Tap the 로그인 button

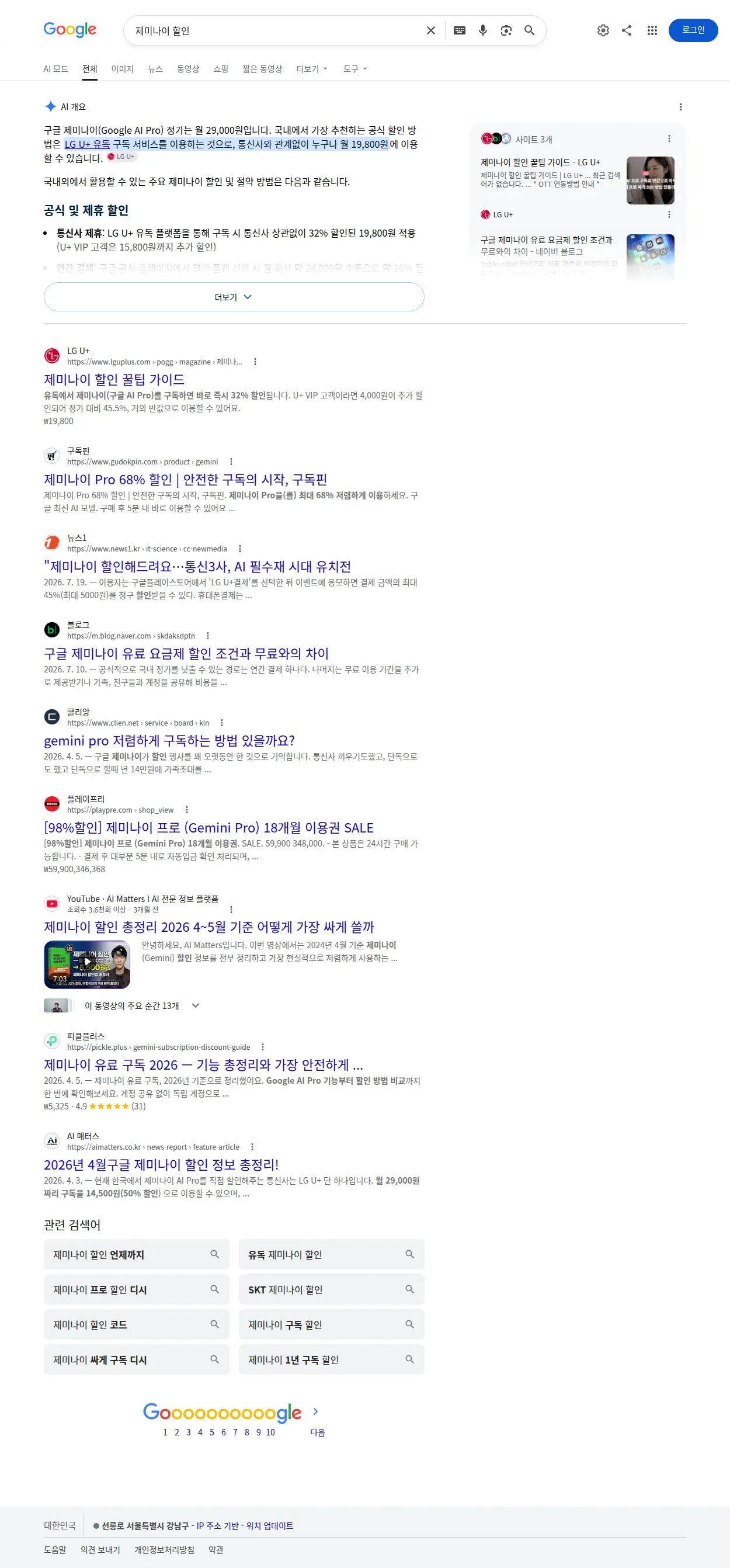pyautogui.click(x=693, y=30)
